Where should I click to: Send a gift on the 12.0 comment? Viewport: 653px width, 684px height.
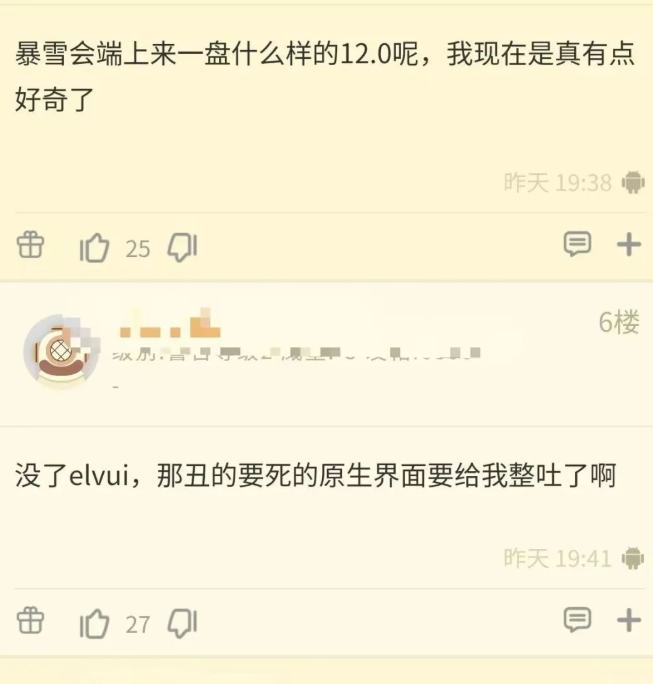(31, 245)
